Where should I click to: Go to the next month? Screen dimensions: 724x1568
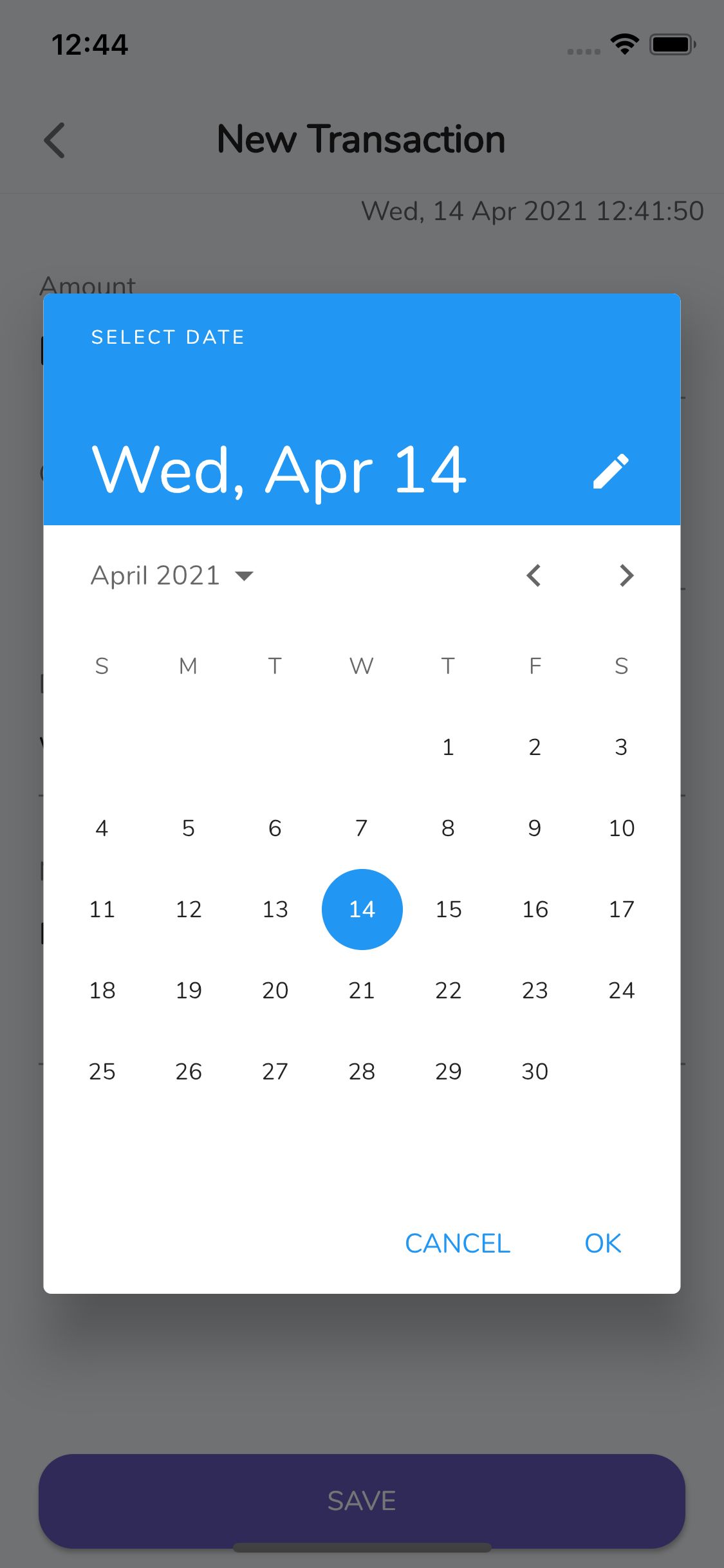click(x=626, y=575)
